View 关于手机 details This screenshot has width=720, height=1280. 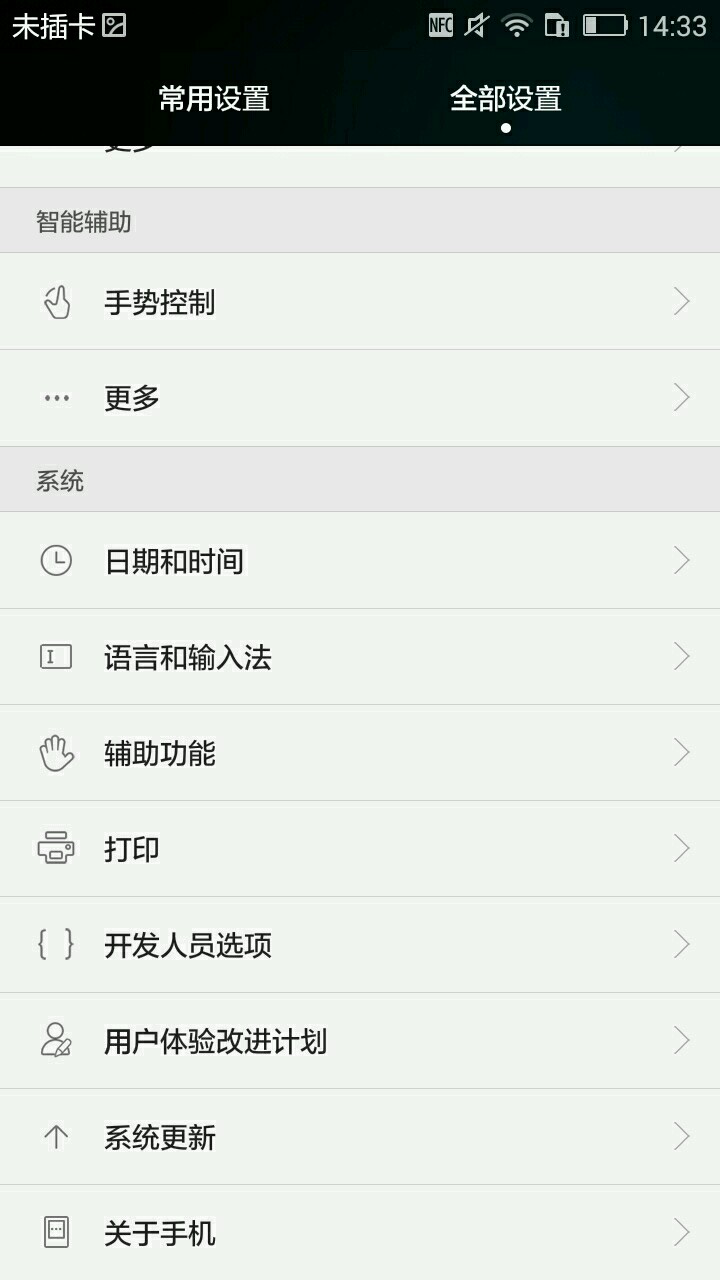pos(360,1233)
